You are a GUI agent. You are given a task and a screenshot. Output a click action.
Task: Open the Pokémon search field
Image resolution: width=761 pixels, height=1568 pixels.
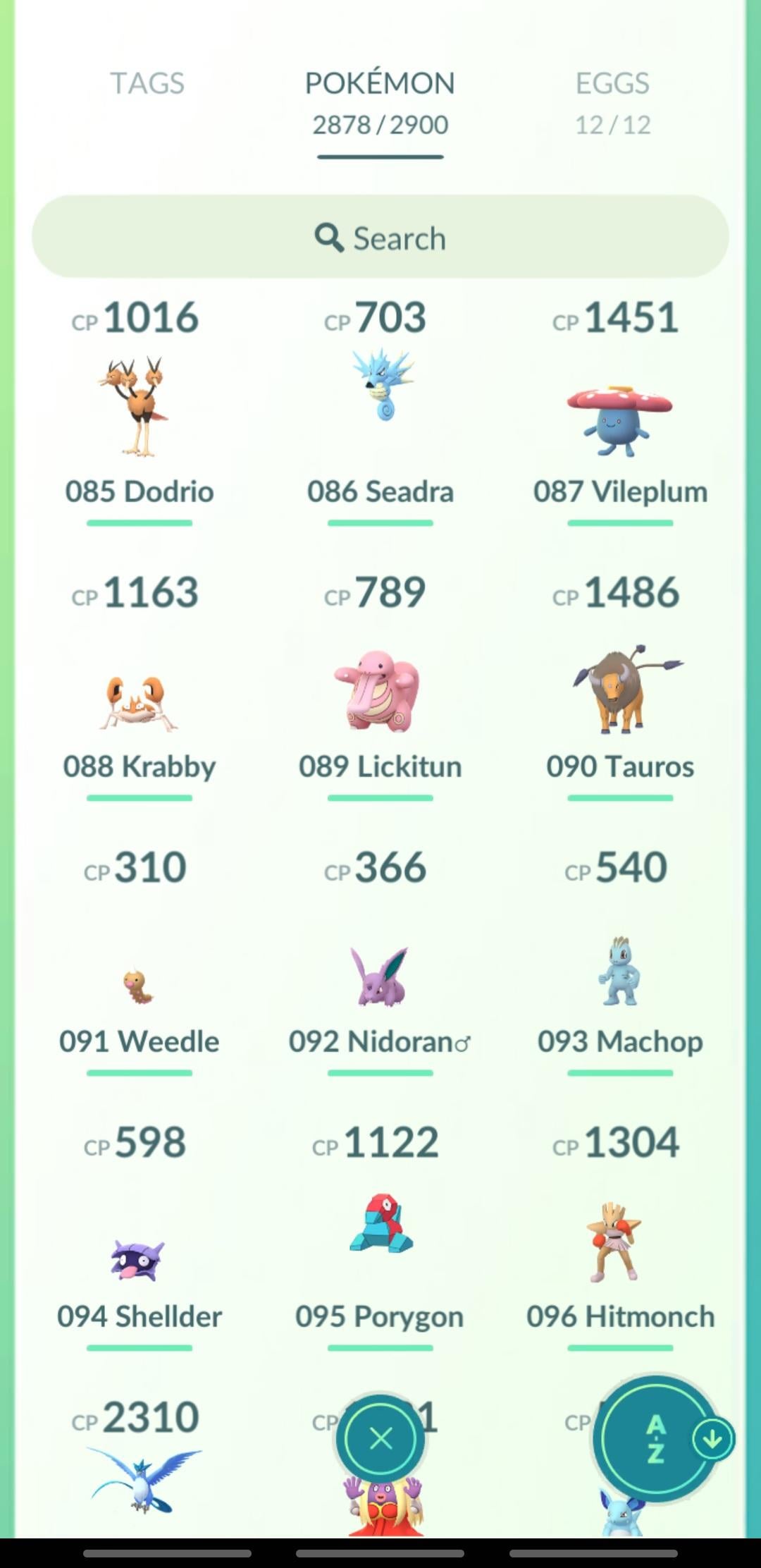[x=380, y=238]
